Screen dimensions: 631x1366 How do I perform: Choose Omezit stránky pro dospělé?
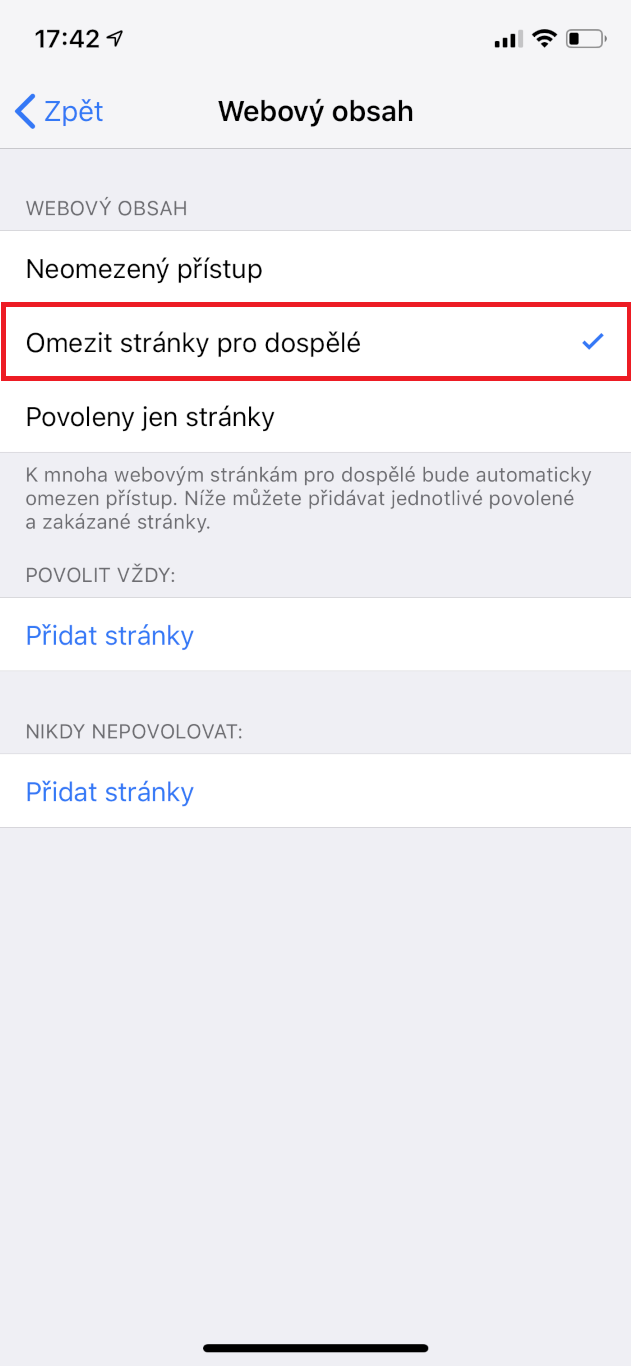(193, 343)
